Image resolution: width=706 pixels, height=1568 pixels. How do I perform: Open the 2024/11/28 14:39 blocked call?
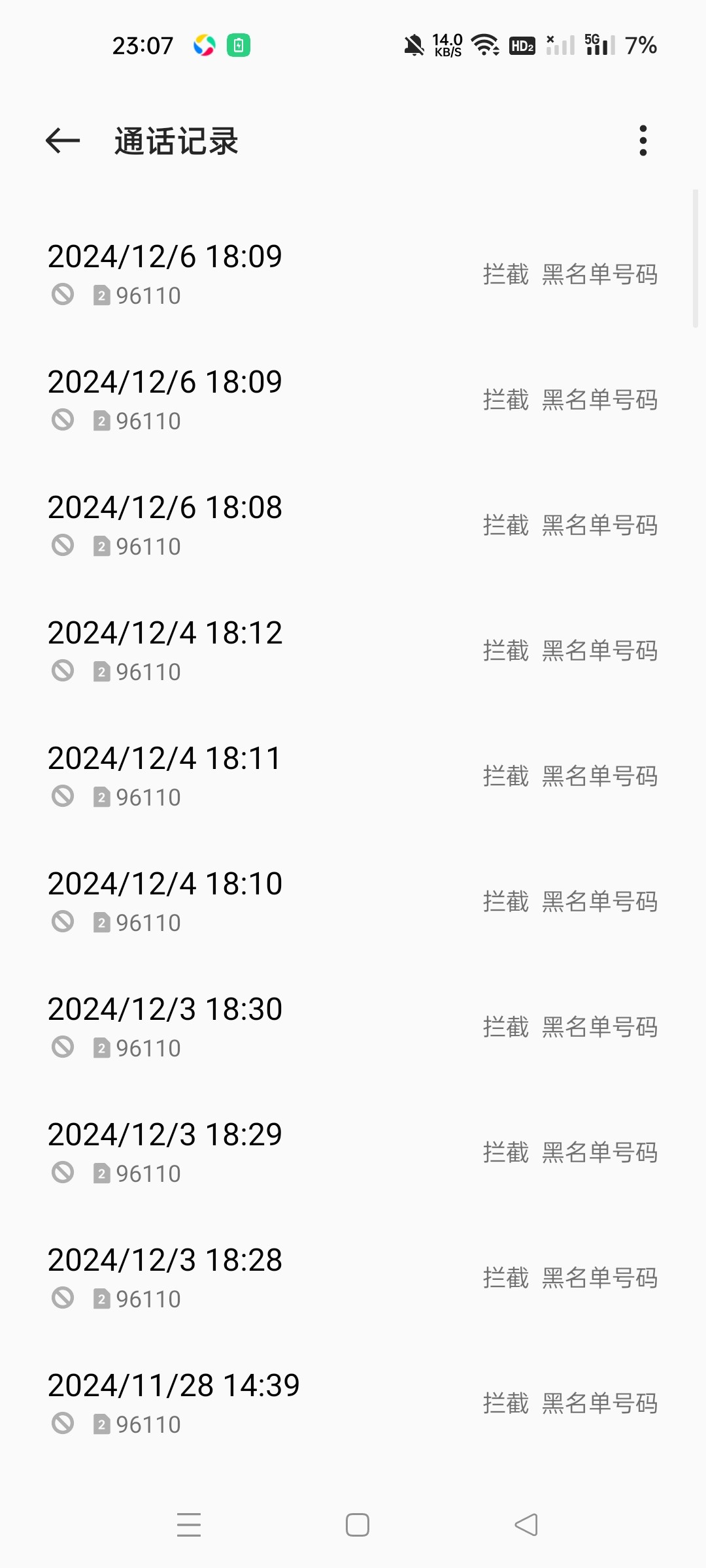pos(353,1403)
